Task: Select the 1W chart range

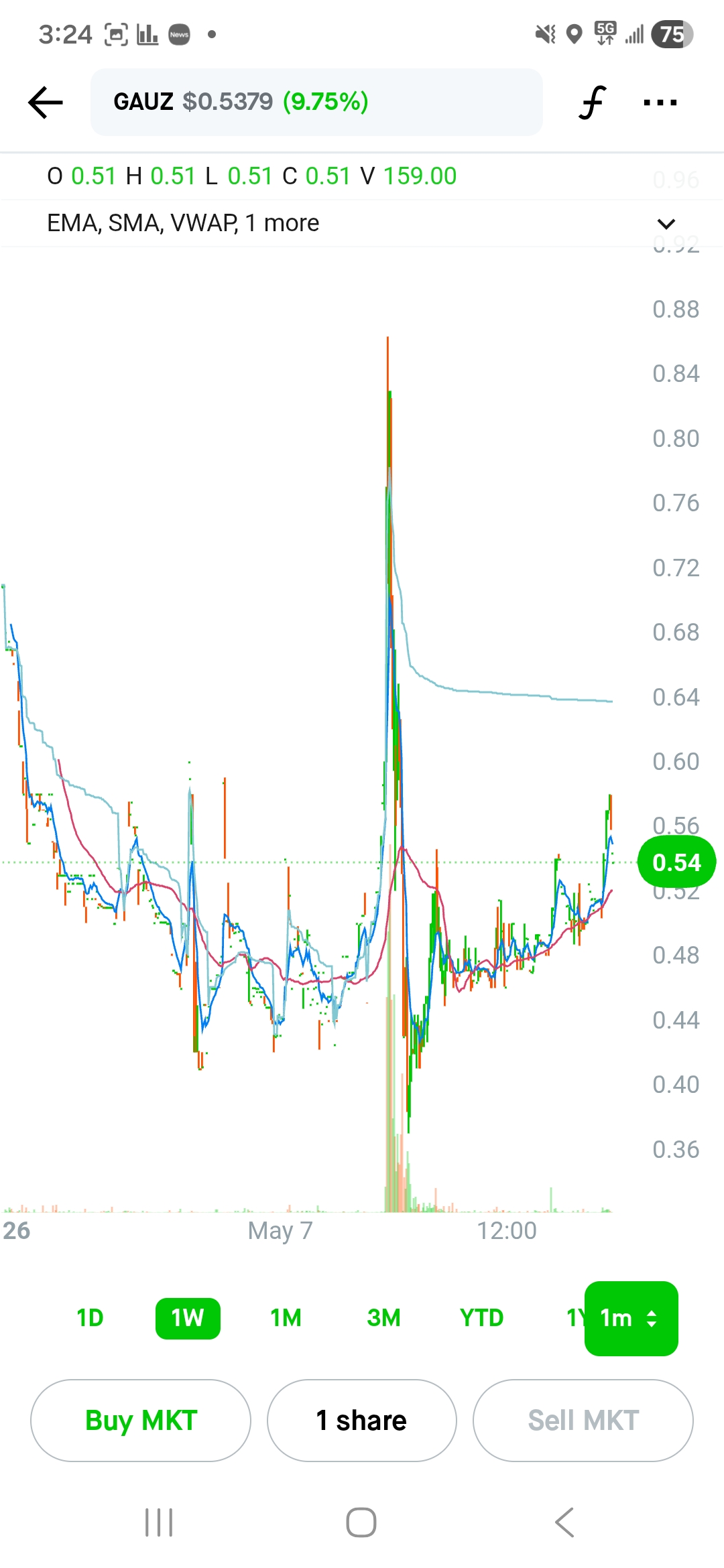Action: coord(188,1318)
